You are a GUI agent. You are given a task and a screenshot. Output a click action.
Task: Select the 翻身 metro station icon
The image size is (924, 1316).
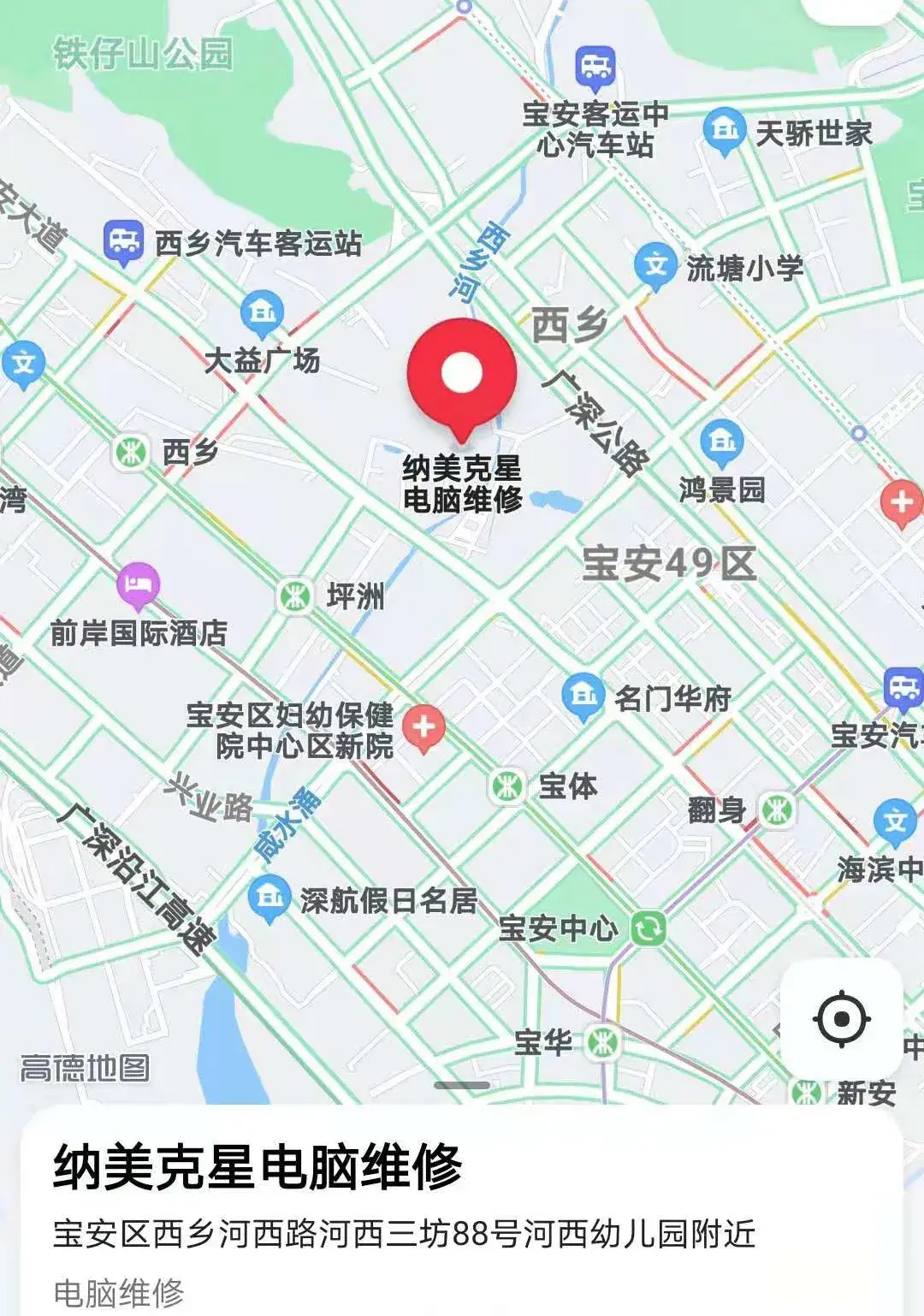(x=777, y=809)
